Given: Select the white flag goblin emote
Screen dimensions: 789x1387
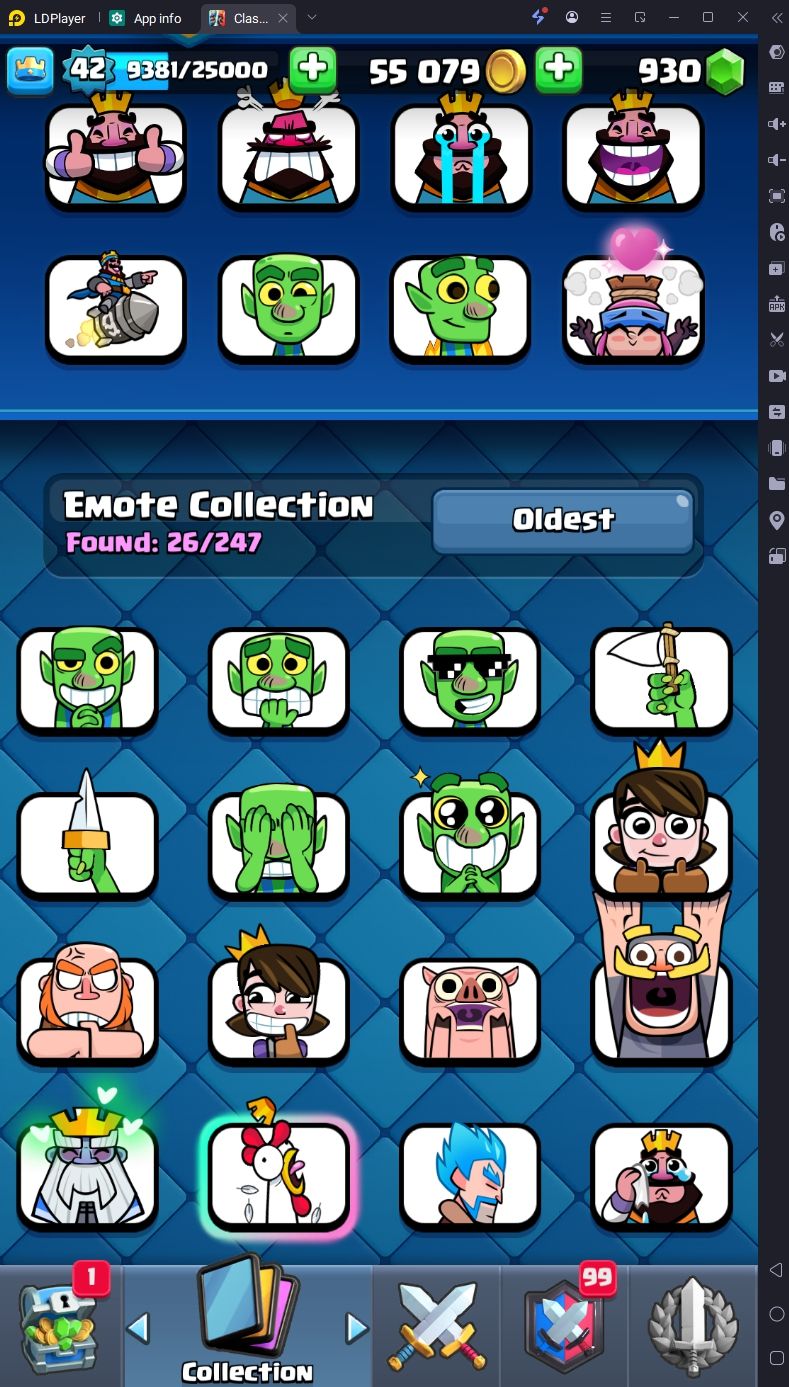Looking at the screenshot, I should click(x=661, y=680).
